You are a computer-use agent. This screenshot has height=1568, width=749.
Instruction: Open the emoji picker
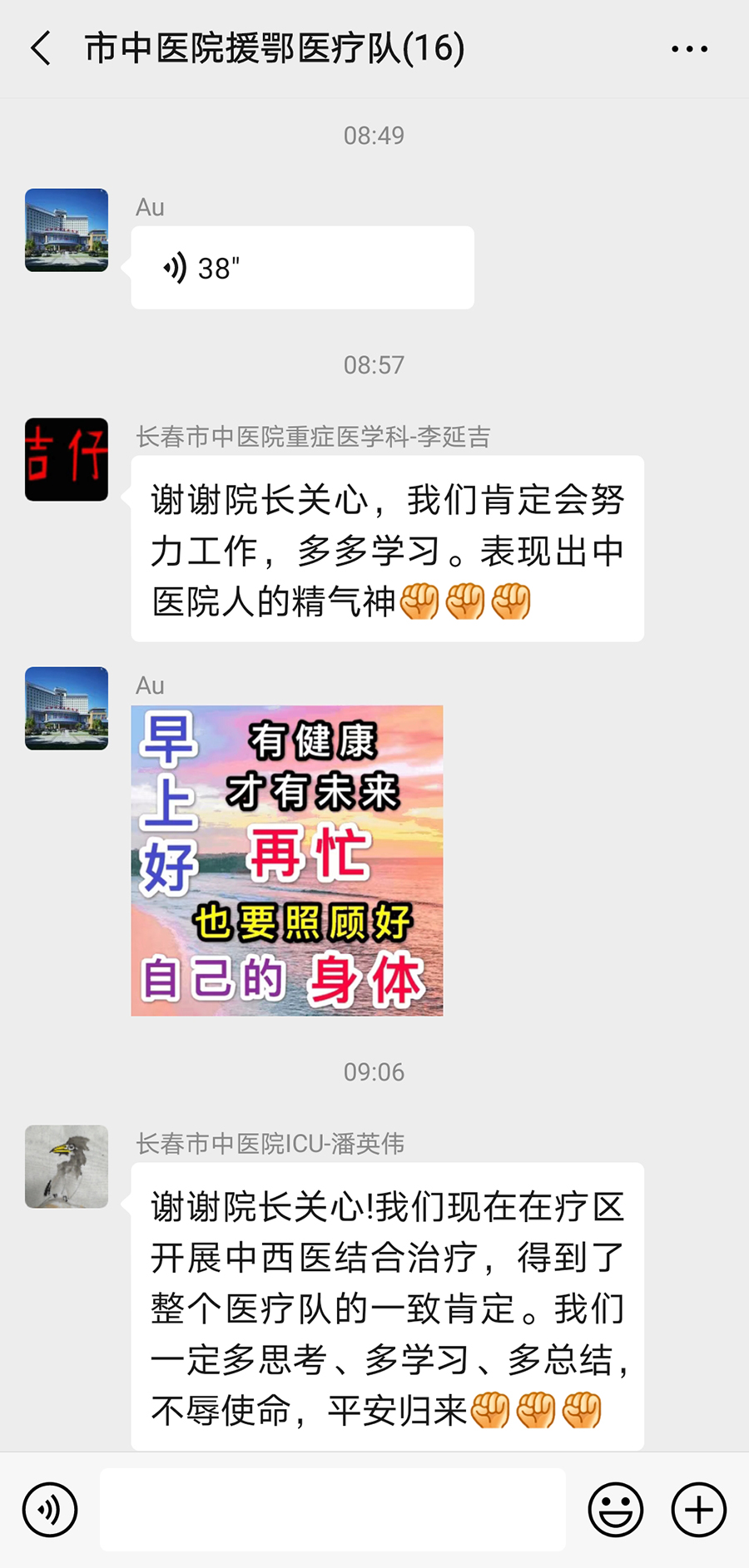[616, 1509]
